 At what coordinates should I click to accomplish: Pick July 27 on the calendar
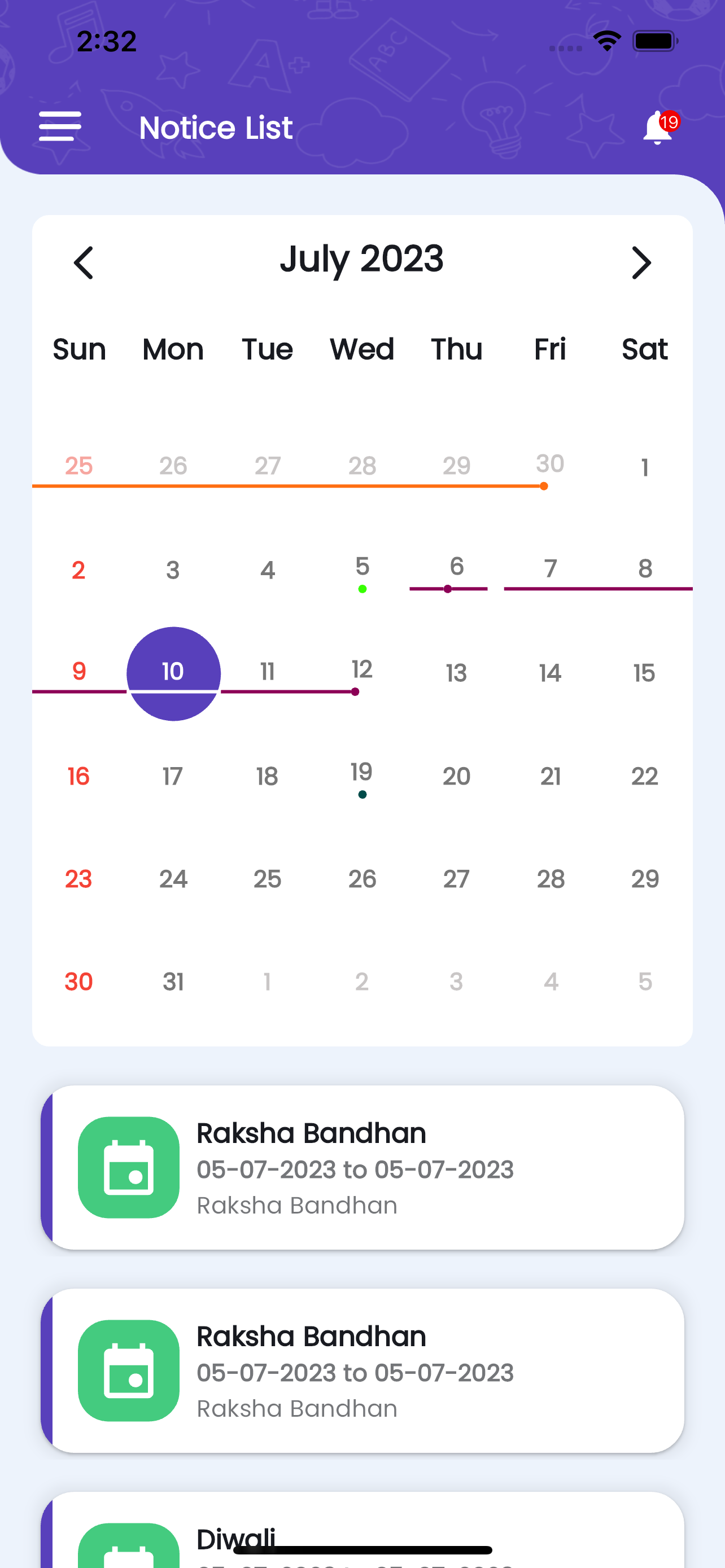pyautogui.click(x=457, y=879)
